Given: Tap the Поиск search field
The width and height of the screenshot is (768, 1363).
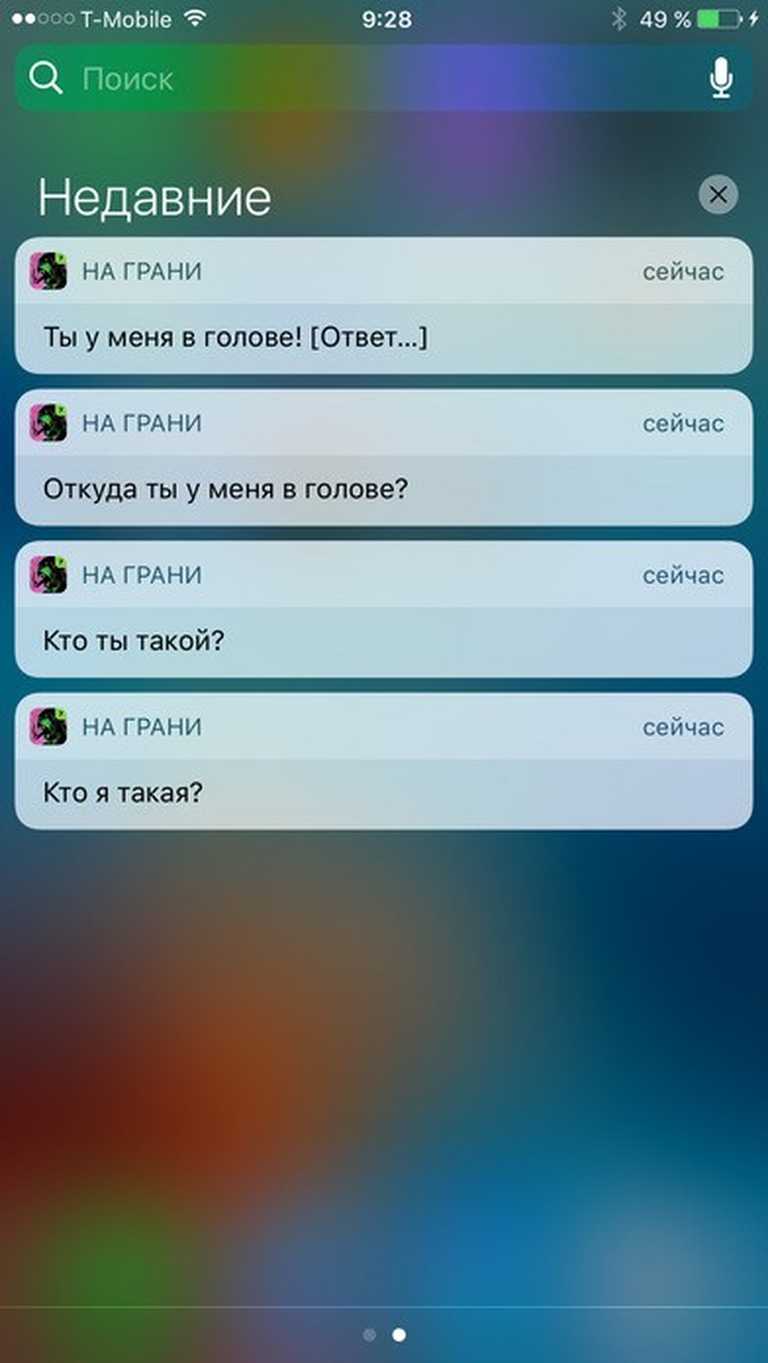Looking at the screenshot, I should point(360,79).
